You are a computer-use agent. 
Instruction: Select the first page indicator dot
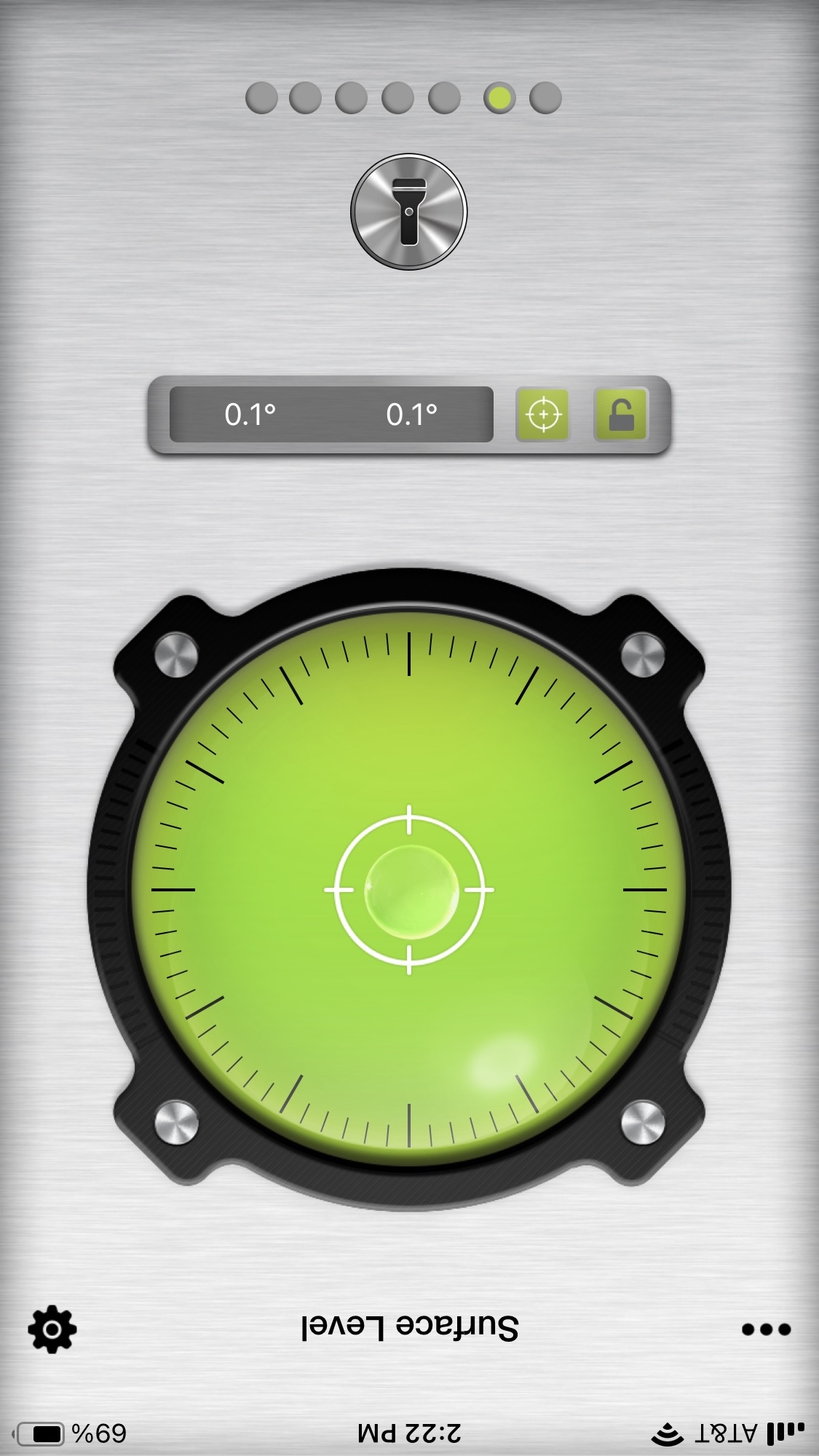tap(262, 98)
